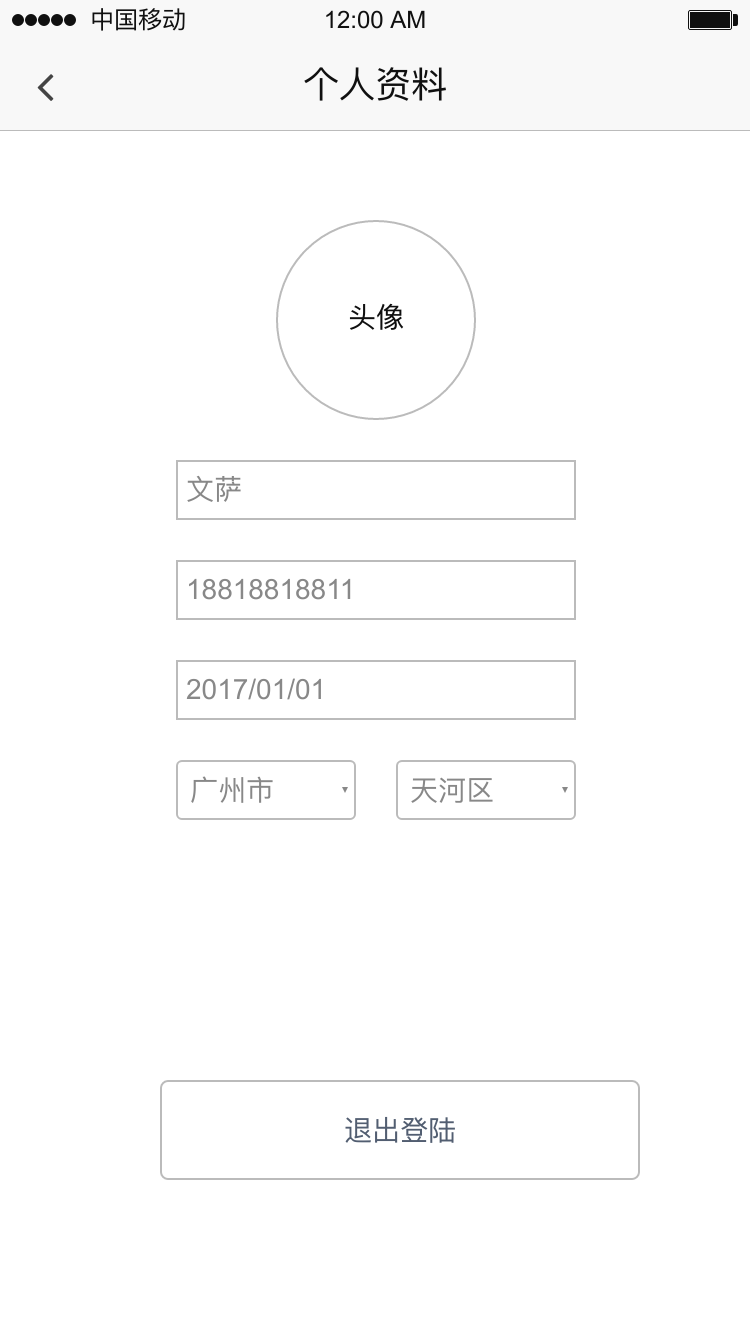The width and height of the screenshot is (750, 1338).
Task: Focus the phone number field 18818818811
Action: pyautogui.click(x=376, y=590)
